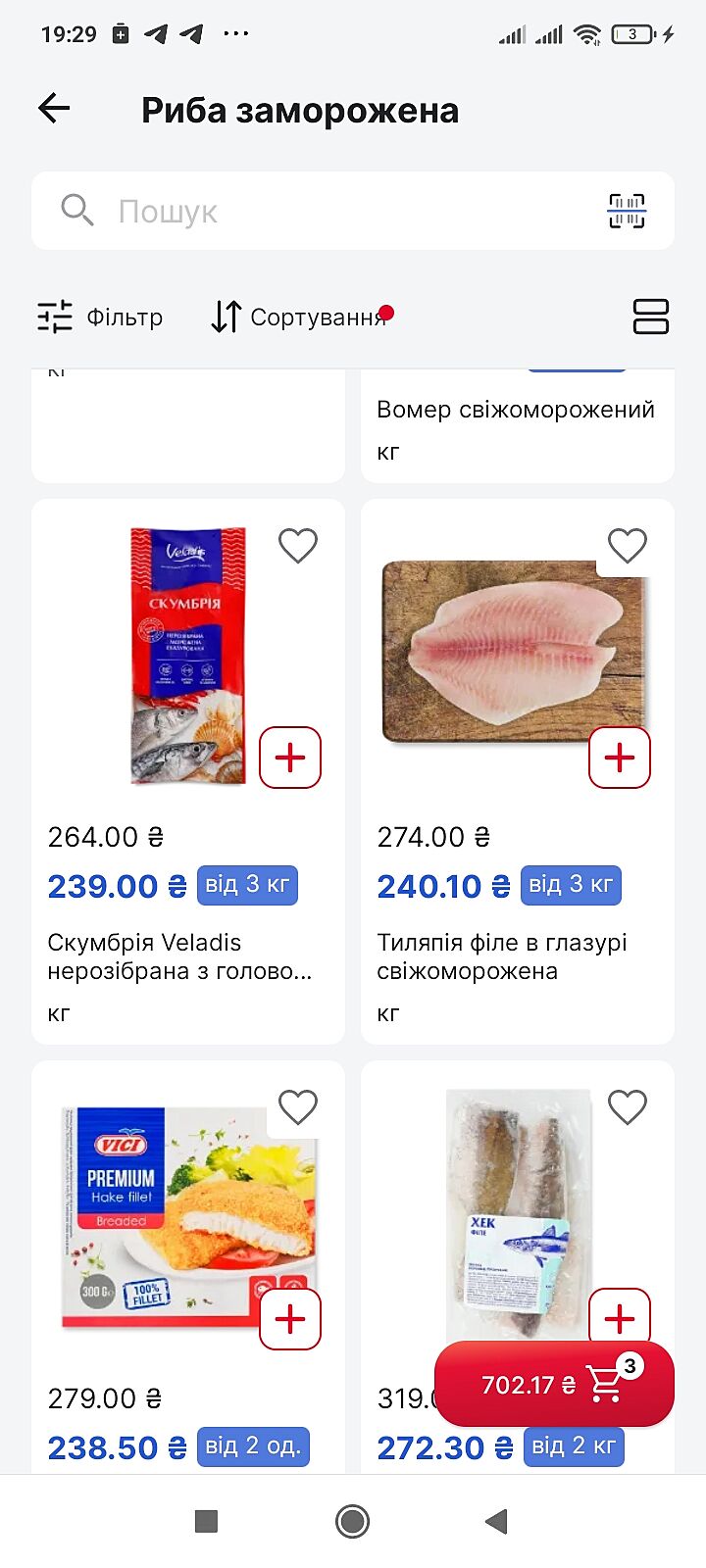The height and width of the screenshot is (1568, 706).
Task: Switch the product list layout view
Action: click(x=650, y=317)
